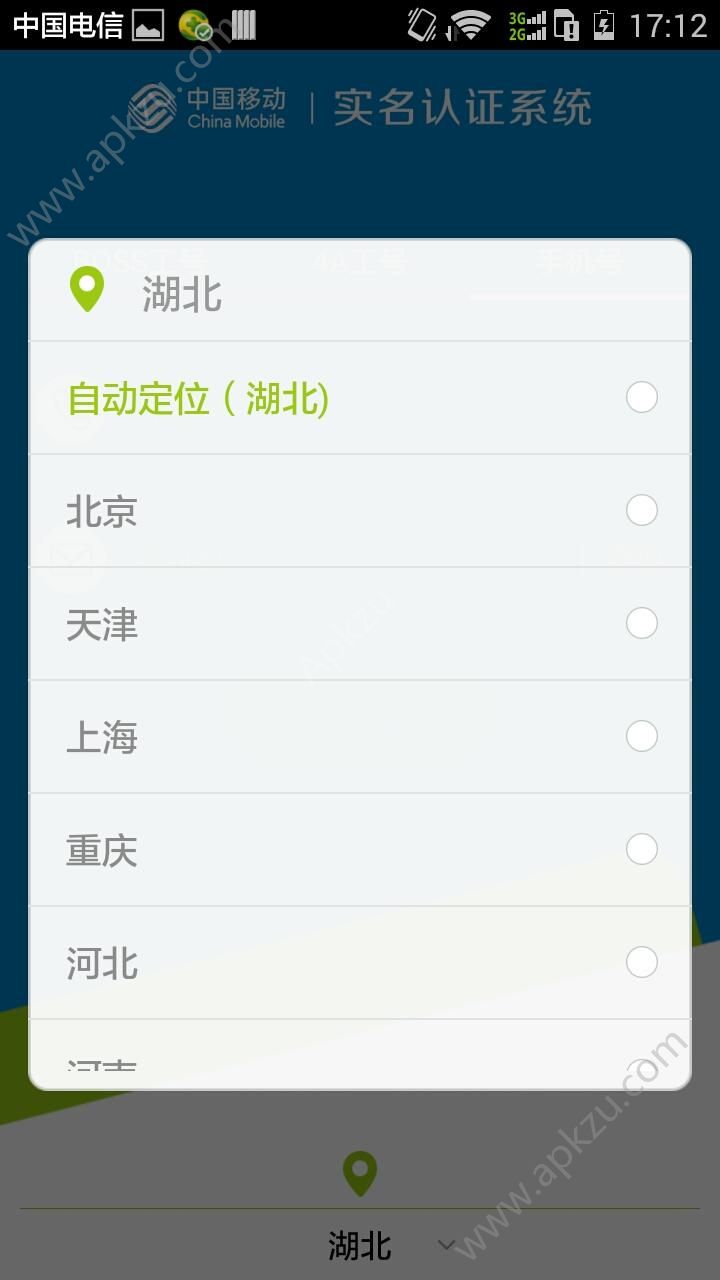720x1280 pixels.
Task: Select the radio button next to 北京
Action: coord(641,510)
